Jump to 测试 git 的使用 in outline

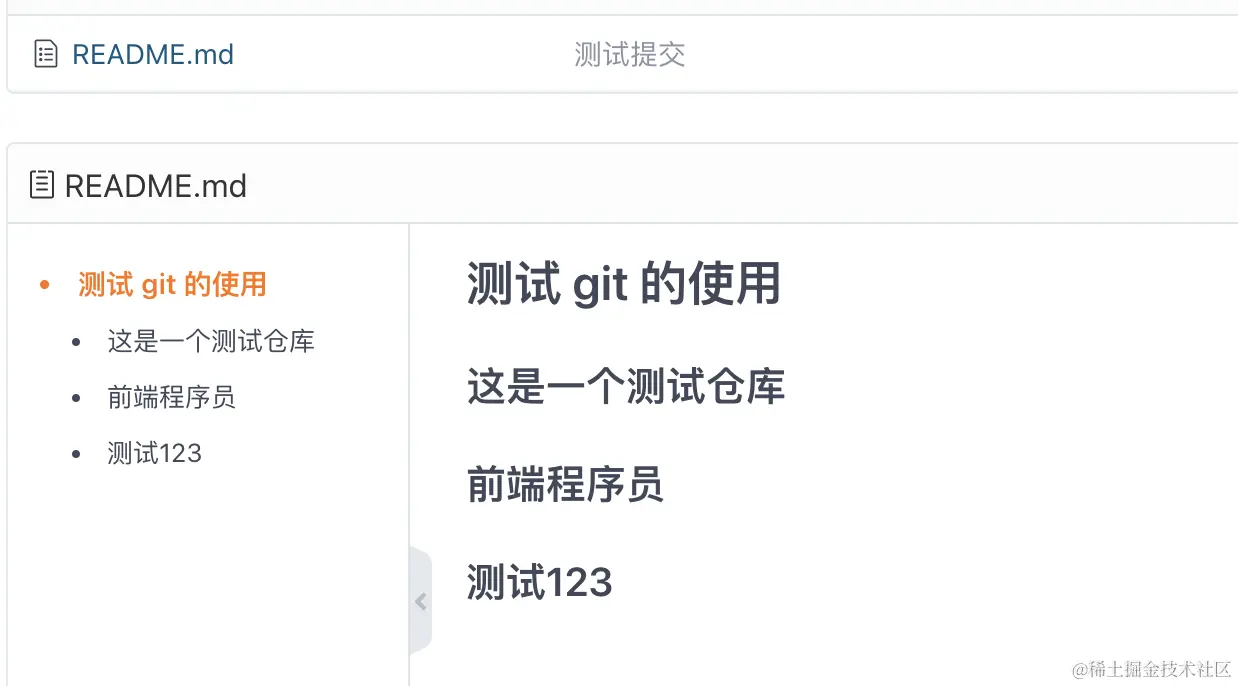click(172, 285)
